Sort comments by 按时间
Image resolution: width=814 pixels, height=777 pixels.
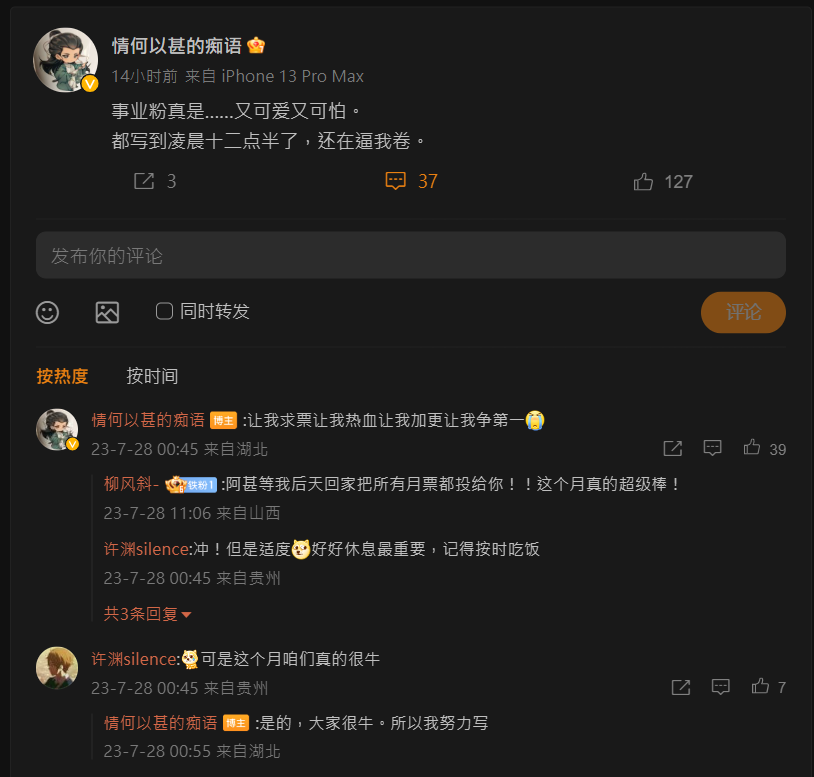tap(152, 376)
